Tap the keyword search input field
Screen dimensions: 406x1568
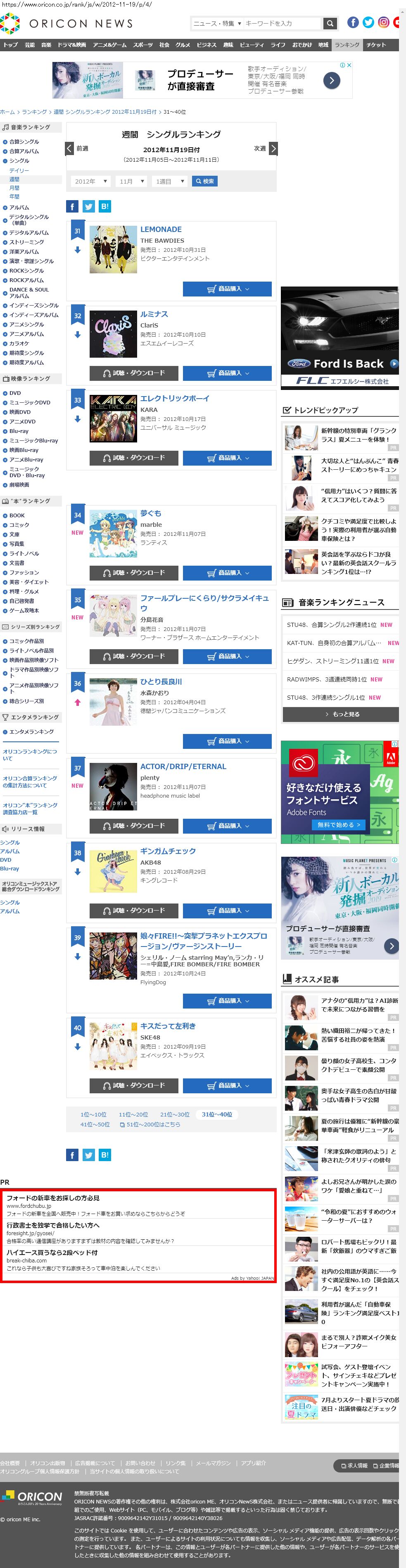coord(281,24)
